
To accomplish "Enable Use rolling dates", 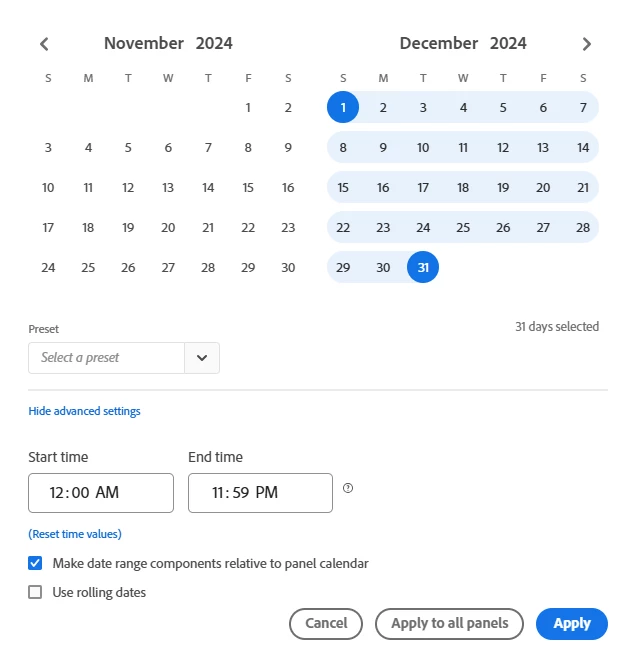I will pos(36,593).
